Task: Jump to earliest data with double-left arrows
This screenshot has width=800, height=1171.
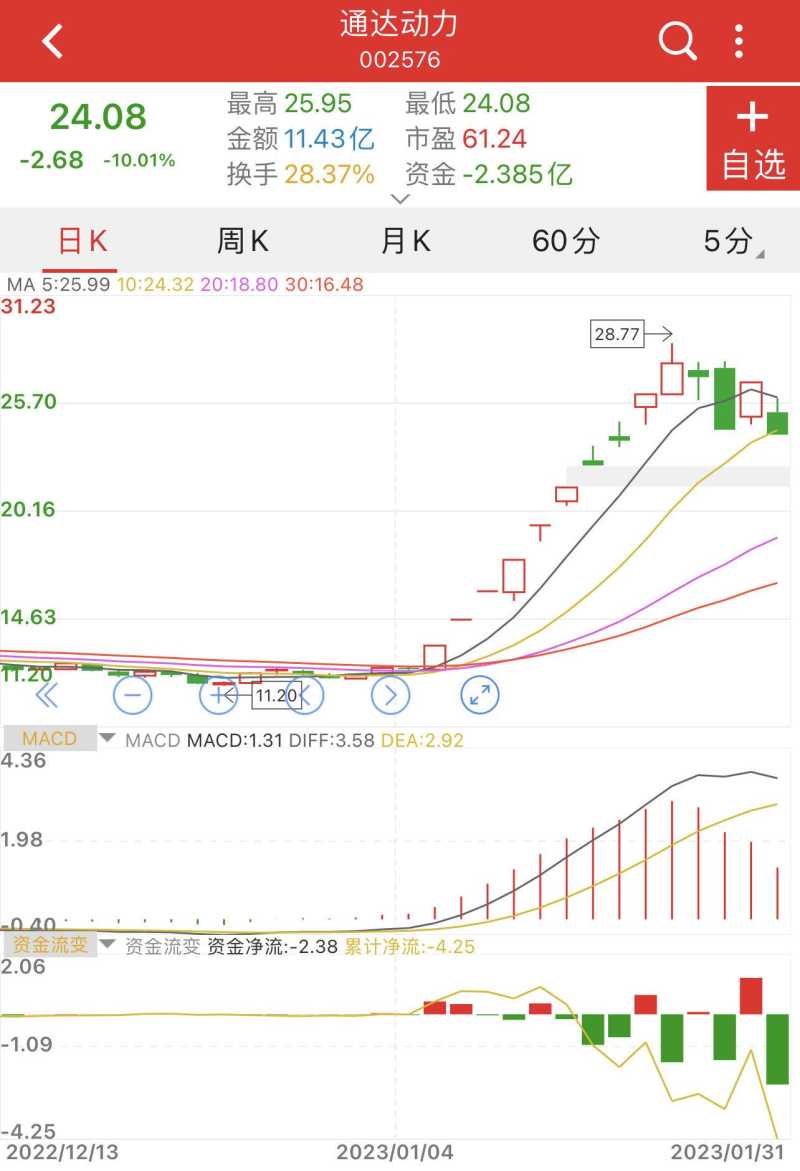Action: coord(47,694)
